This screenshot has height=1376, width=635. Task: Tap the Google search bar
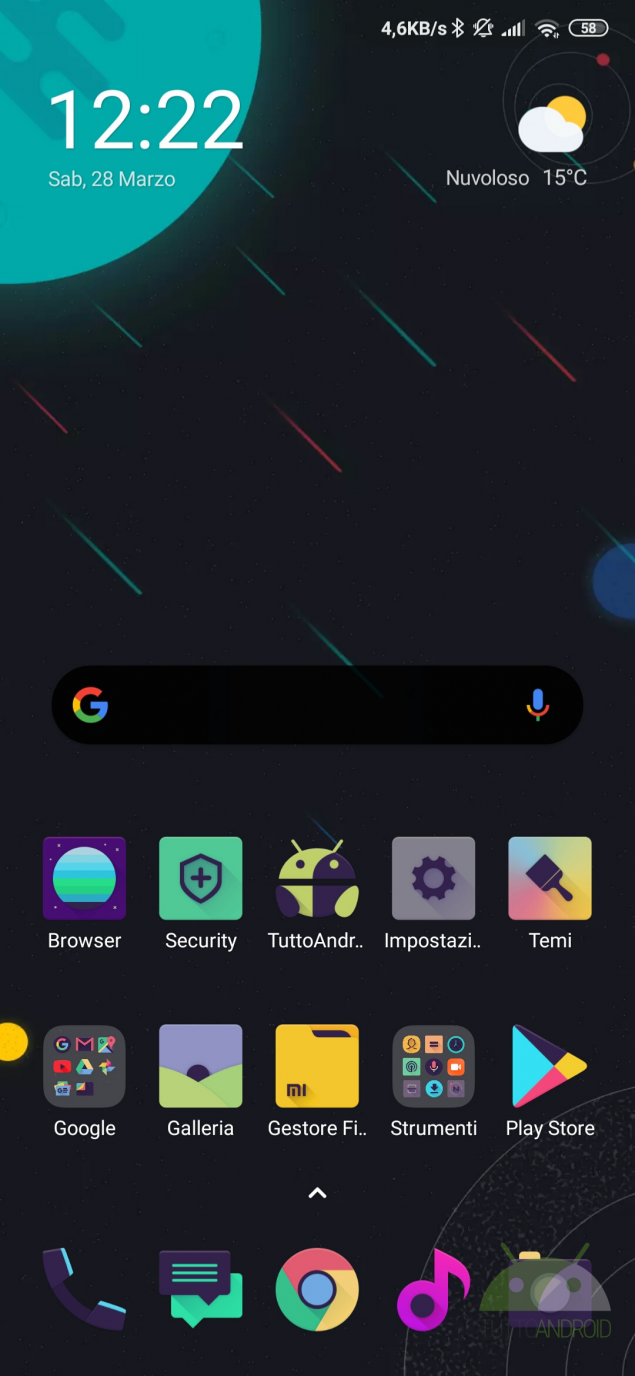pos(300,705)
